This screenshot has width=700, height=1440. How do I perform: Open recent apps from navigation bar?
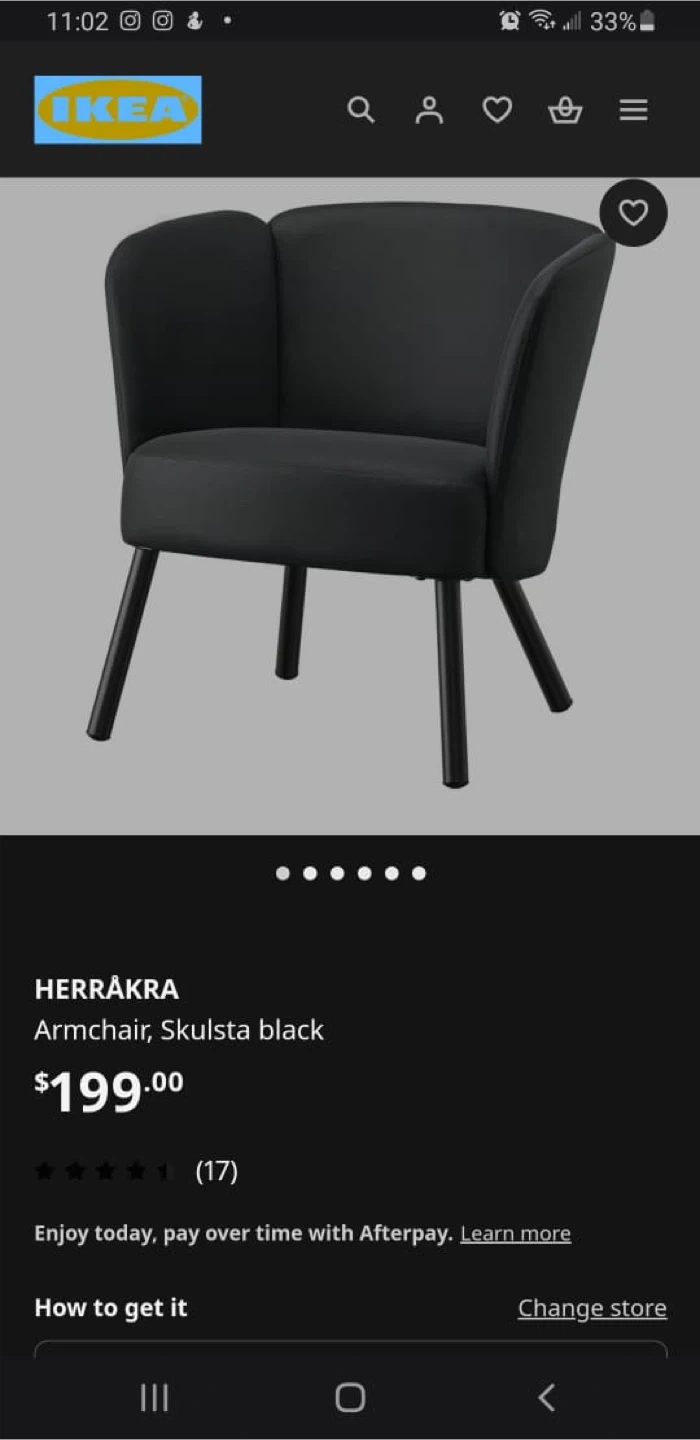pos(153,1397)
